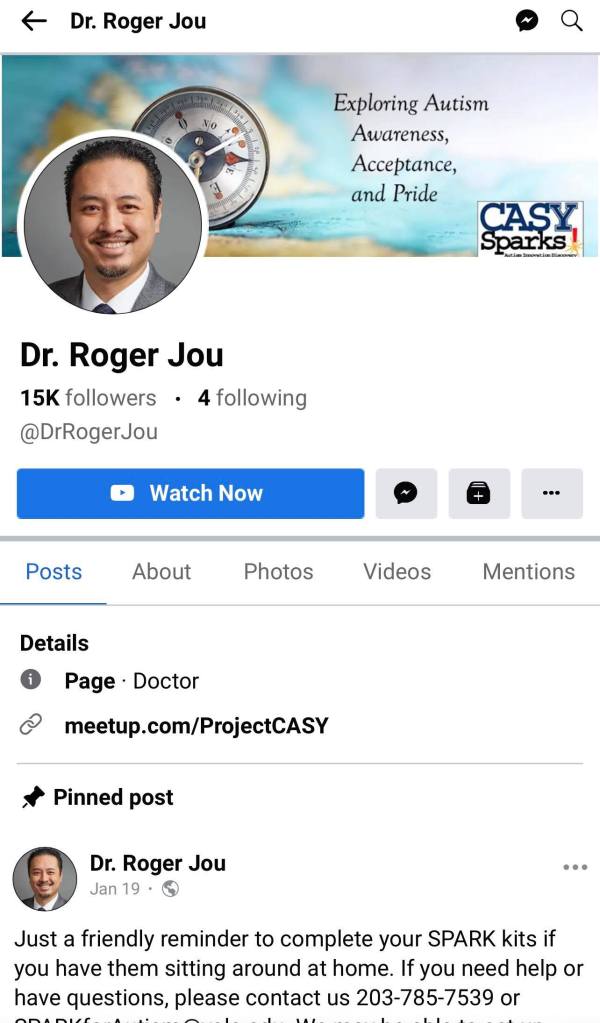Open the save-to-collection button beside Messenger
Image resolution: width=600 pixels, height=1023 pixels.
pos(479,493)
